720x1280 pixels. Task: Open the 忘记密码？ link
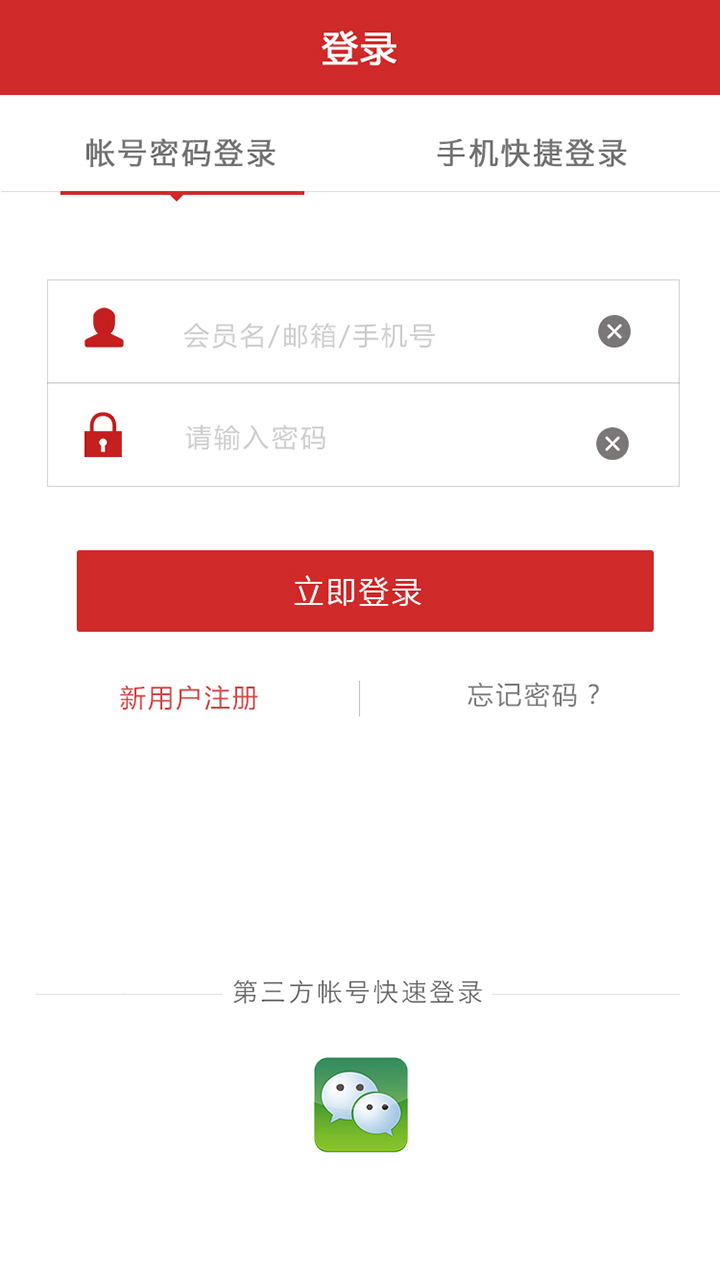534,696
